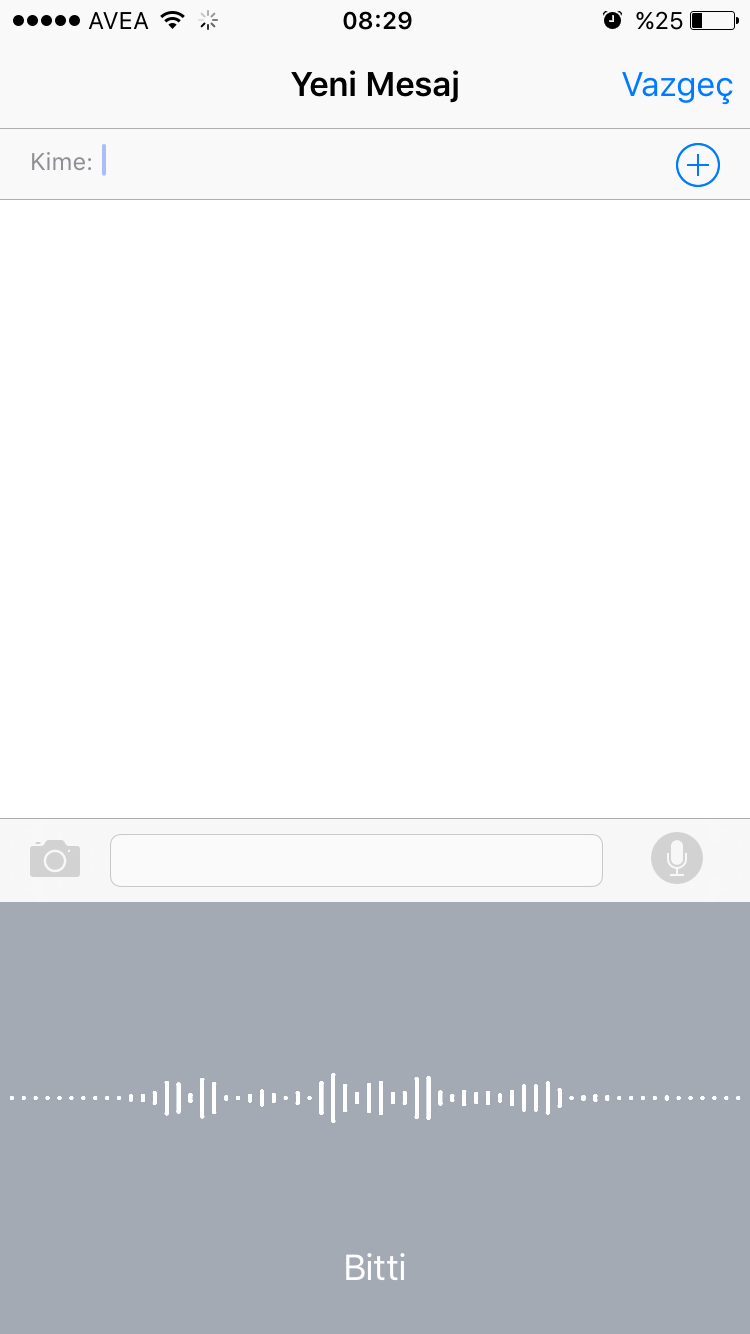Tap Bitti to finish dictation
This screenshot has height=1334, width=750.
pyautogui.click(x=375, y=1267)
